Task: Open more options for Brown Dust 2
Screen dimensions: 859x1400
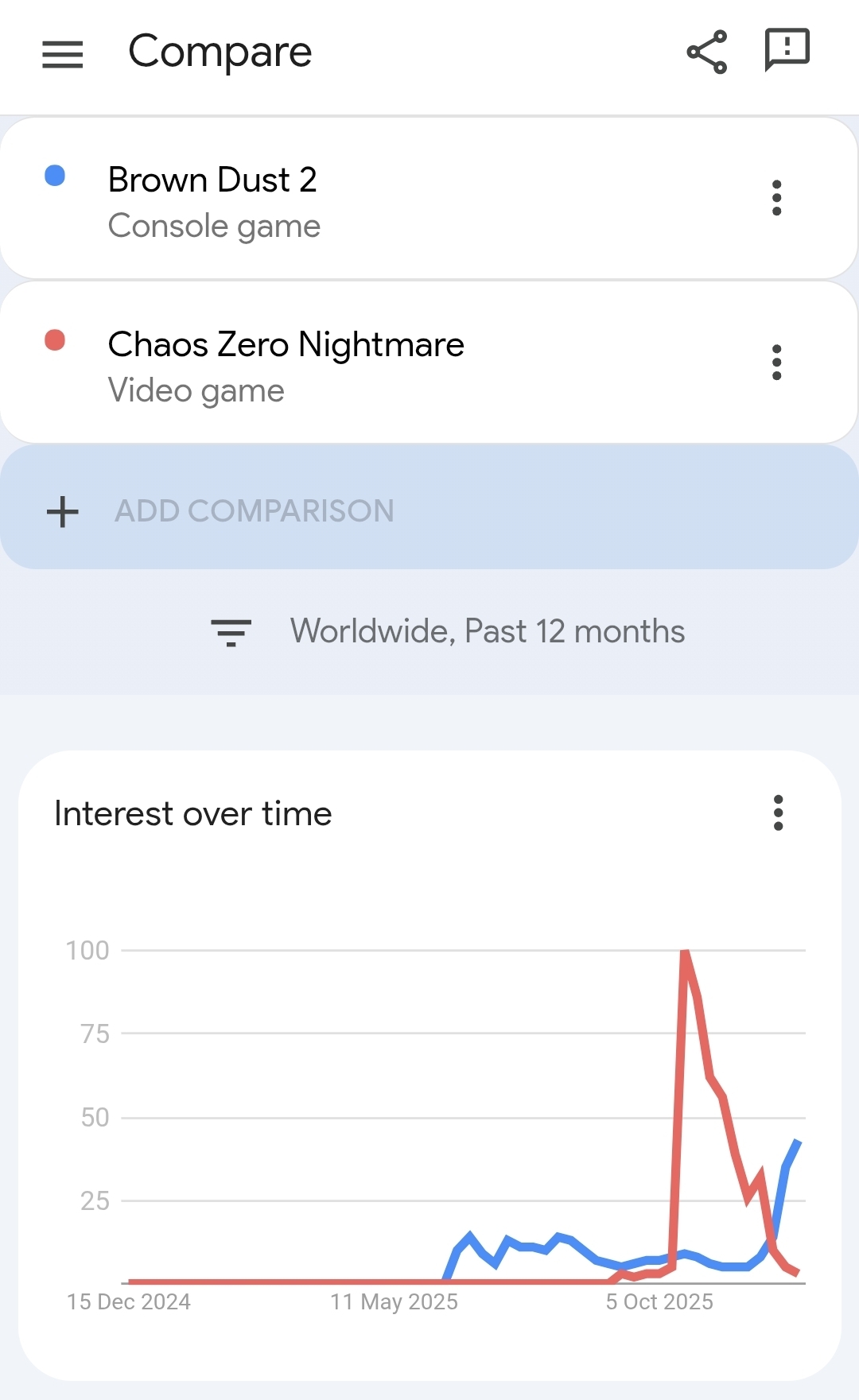Action: click(776, 198)
